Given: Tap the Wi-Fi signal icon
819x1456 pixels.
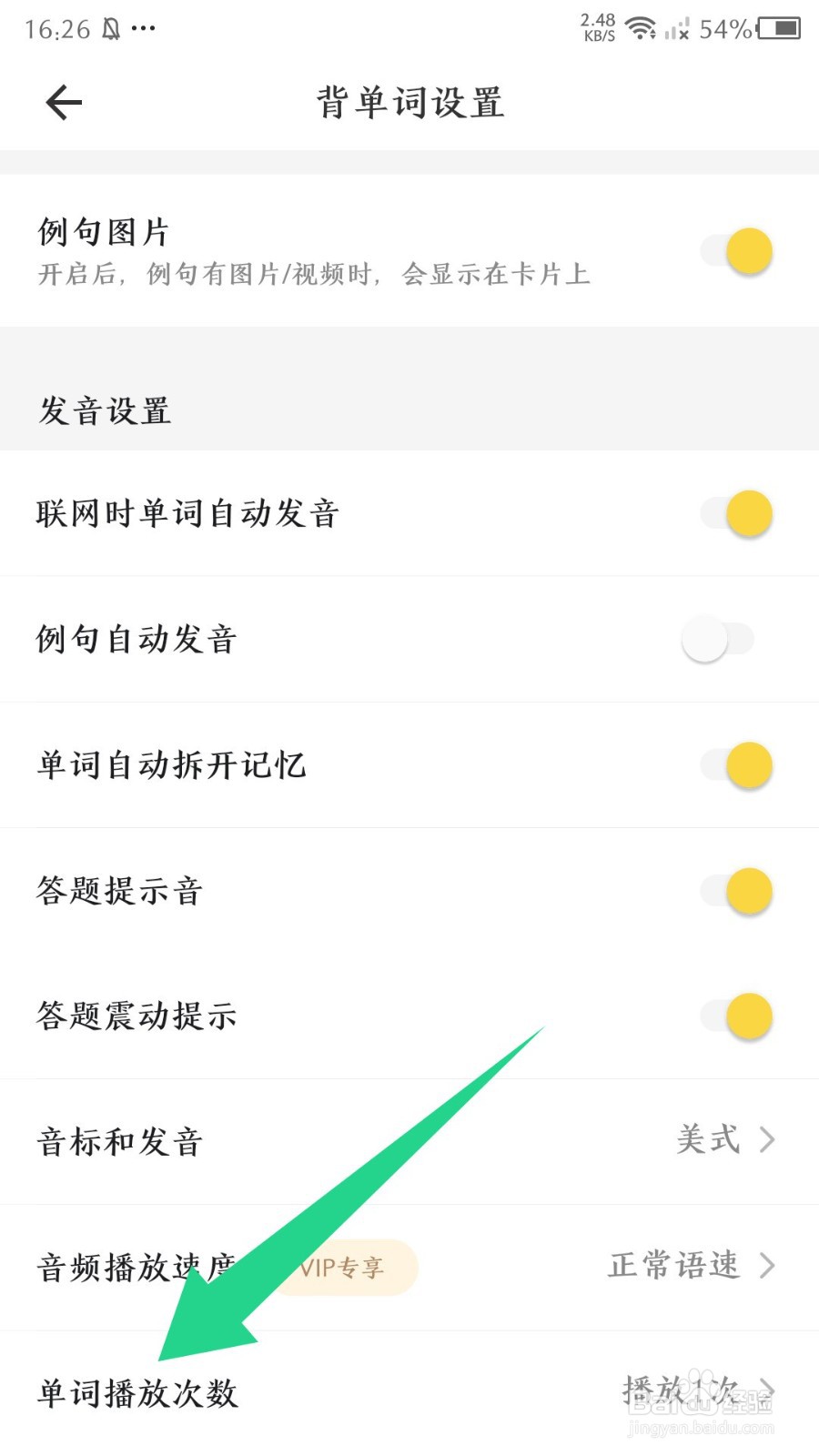Looking at the screenshot, I should click(x=642, y=27).
